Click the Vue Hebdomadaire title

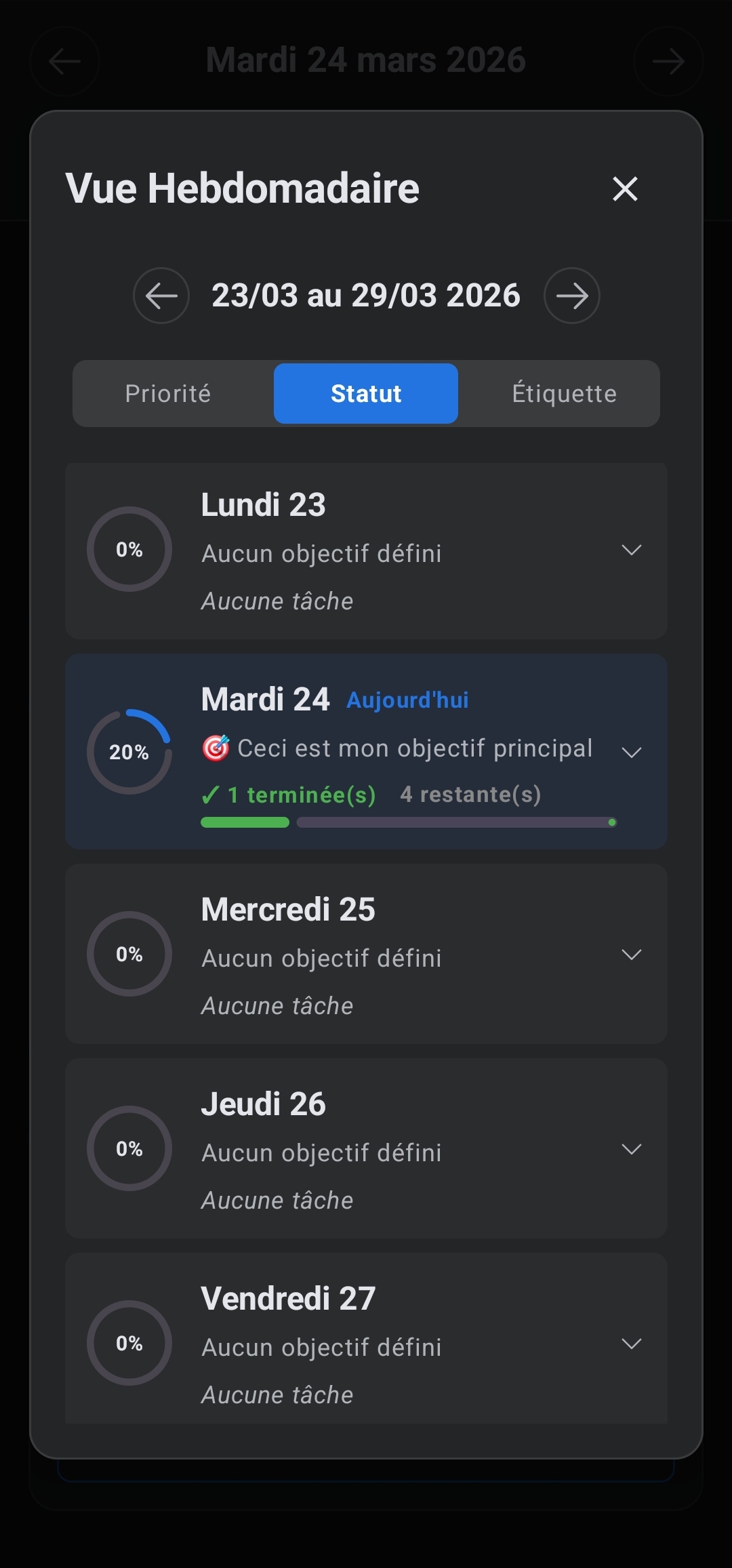pos(242,189)
